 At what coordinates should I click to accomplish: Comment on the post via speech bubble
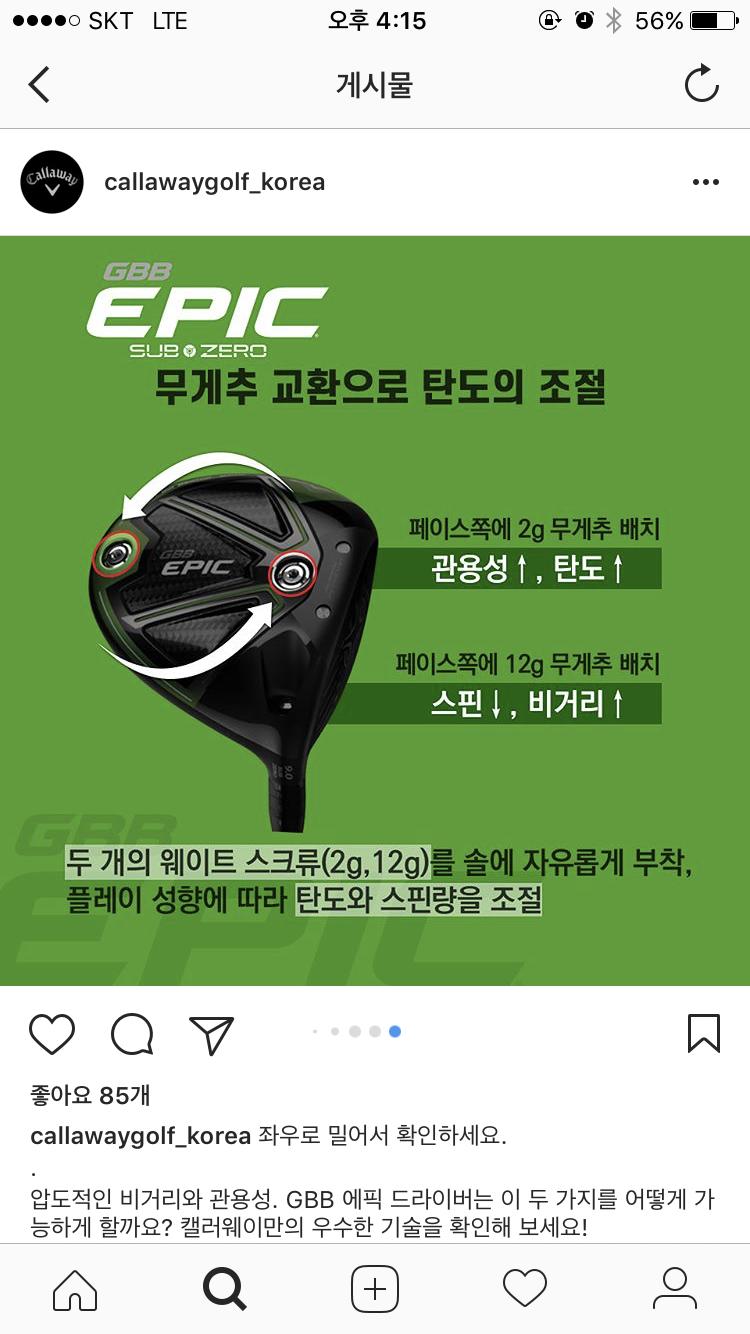[x=132, y=1034]
